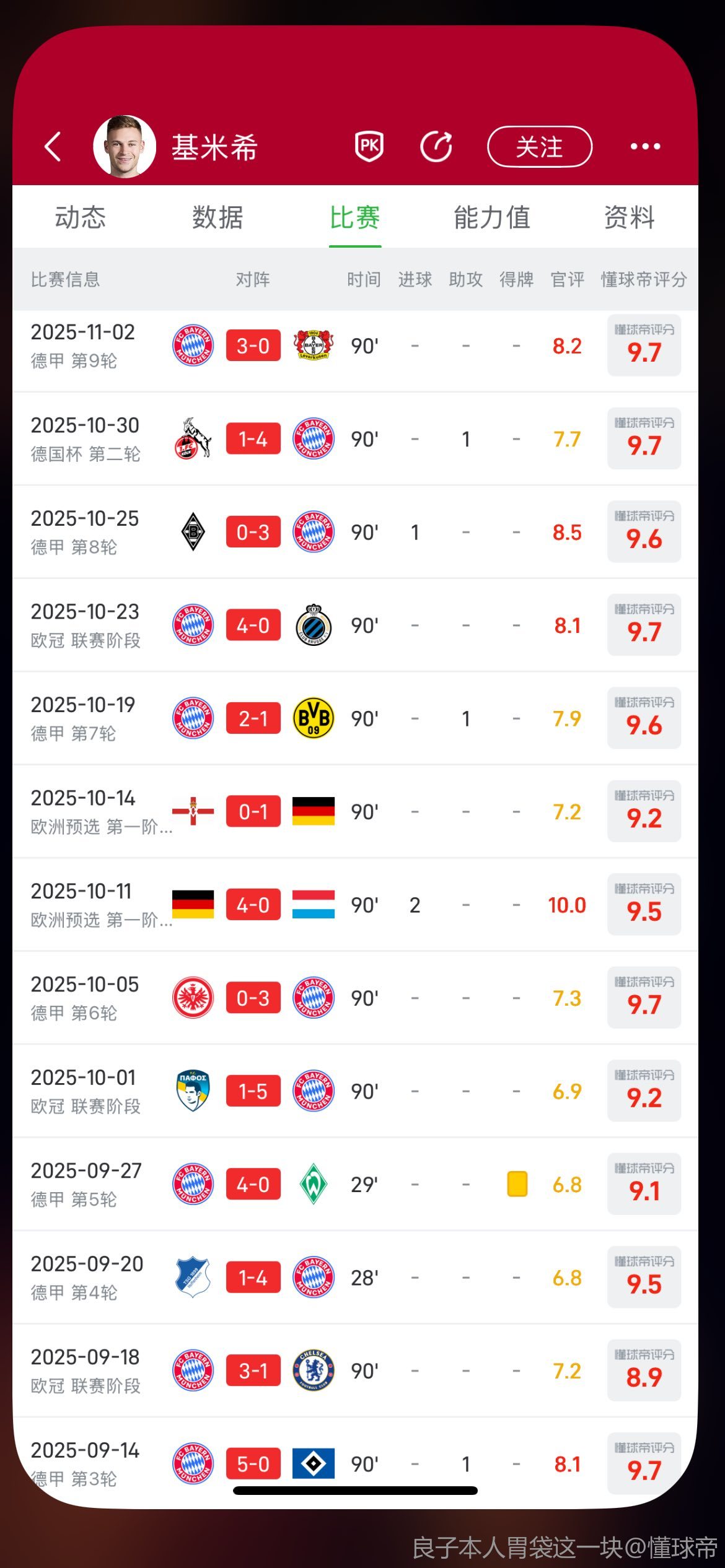Switch to the 能力值 tab
Image resolution: width=725 pixels, height=1568 pixels.
point(492,217)
